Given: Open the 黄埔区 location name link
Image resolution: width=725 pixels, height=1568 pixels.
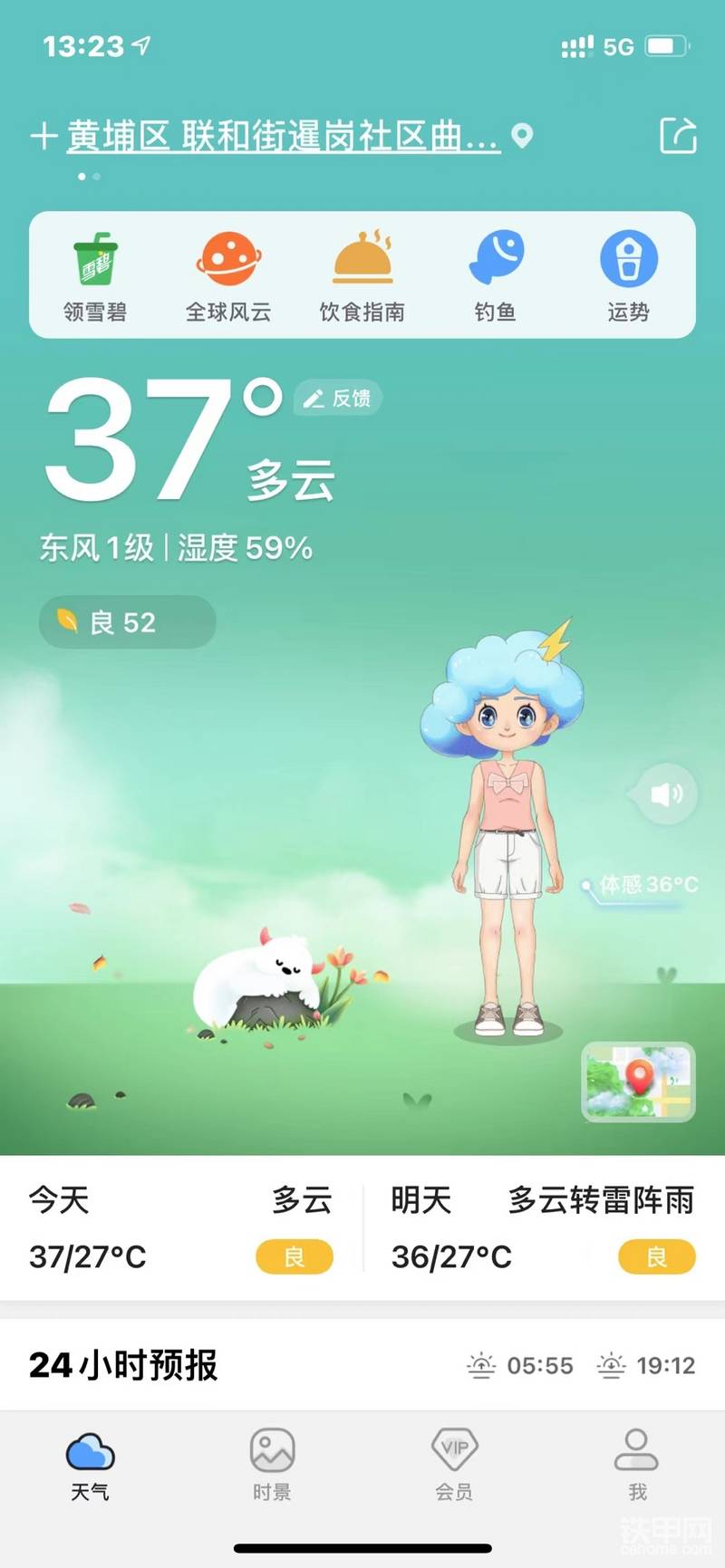Looking at the screenshot, I should tap(283, 137).
